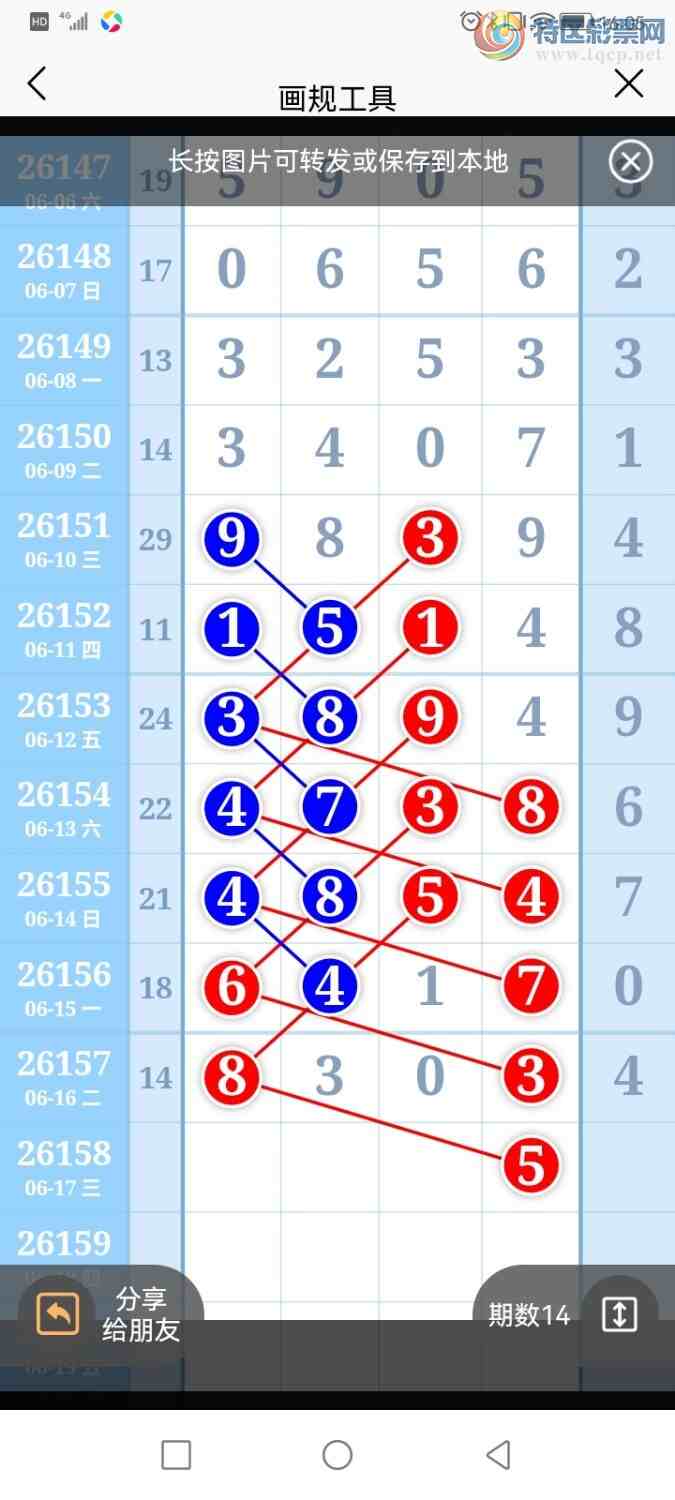Go back using the top-left arrow
Image resolution: width=675 pixels, height=1500 pixels.
tap(37, 84)
